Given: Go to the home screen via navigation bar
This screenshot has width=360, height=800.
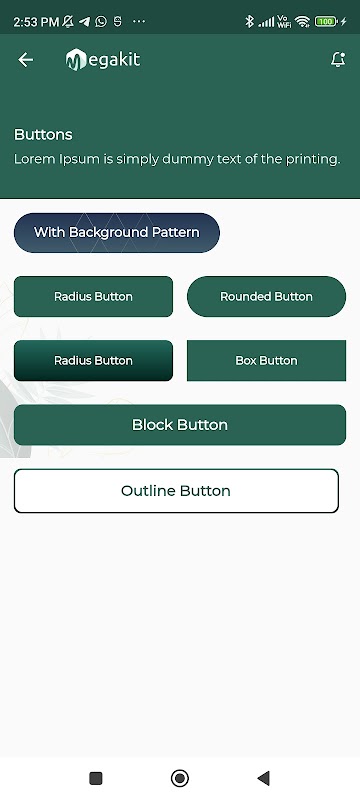Looking at the screenshot, I should point(179,778).
